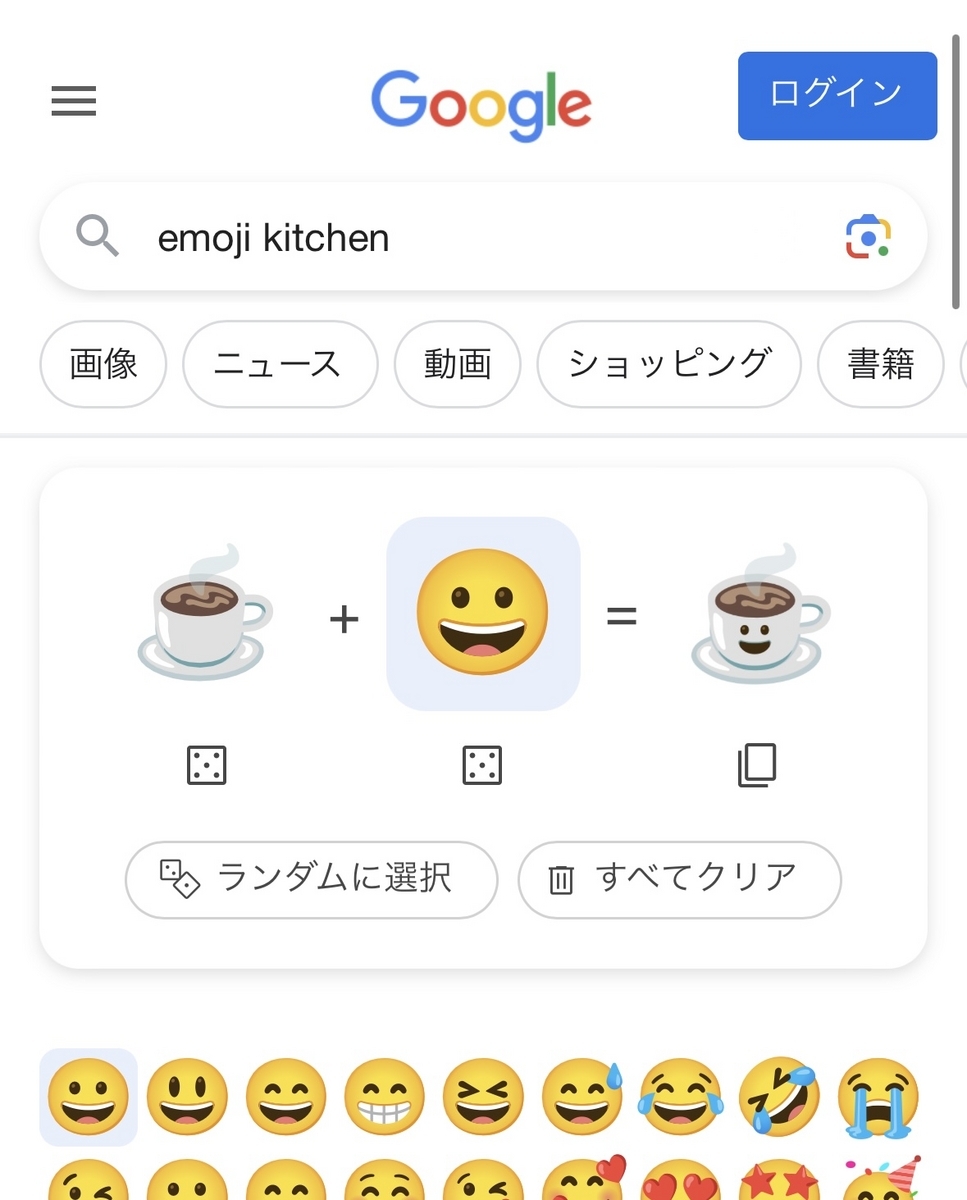Pick the beaming grin with teeth emoji

(384, 1097)
